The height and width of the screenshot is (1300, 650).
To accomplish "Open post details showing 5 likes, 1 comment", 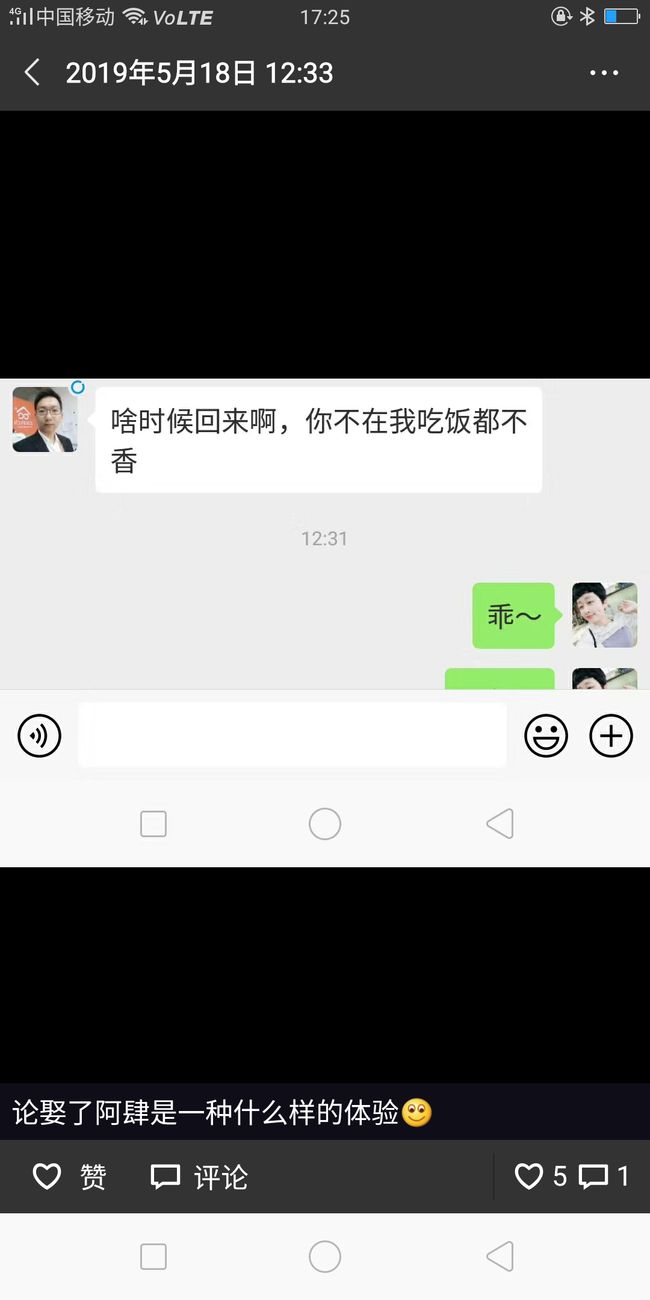I will [571, 1177].
